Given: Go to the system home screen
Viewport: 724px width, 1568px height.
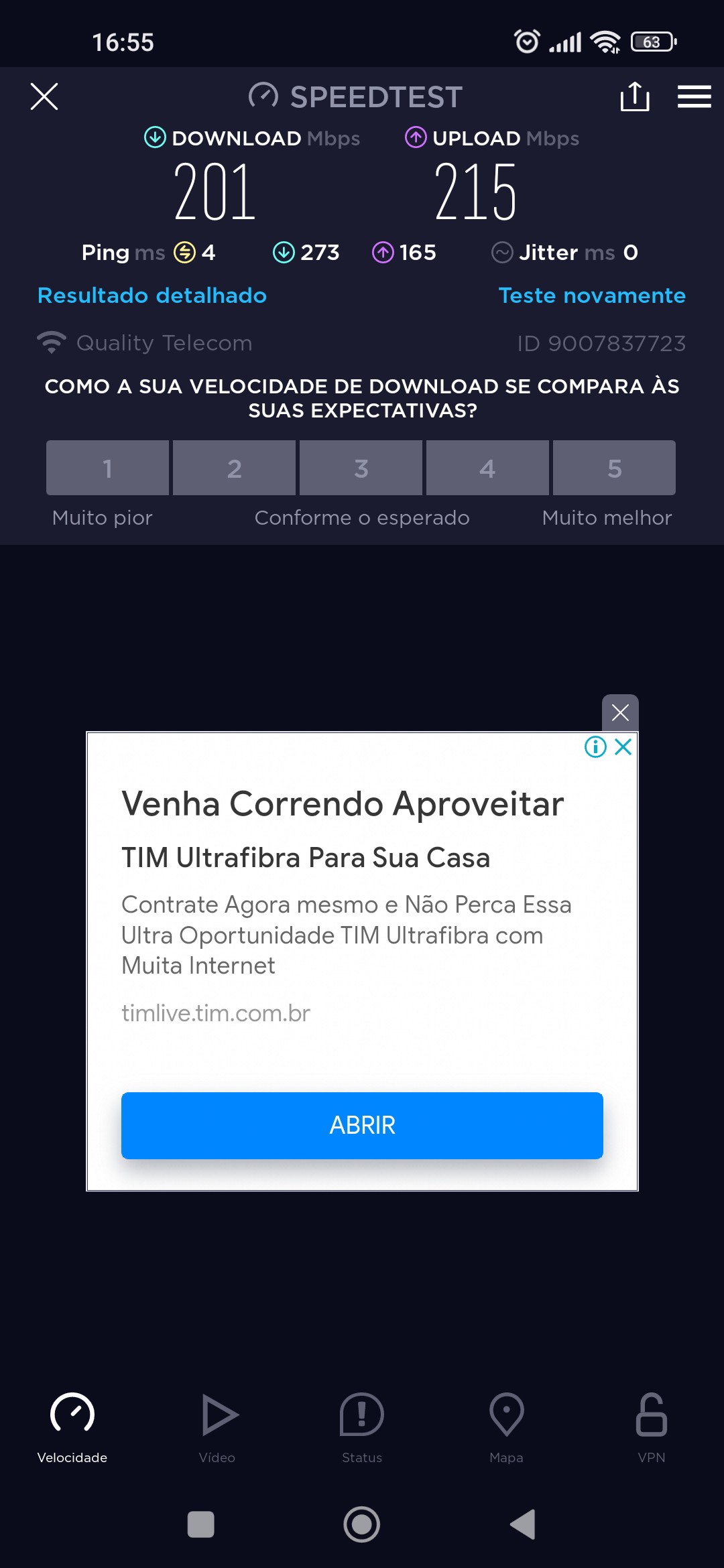Looking at the screenshot, I should (x=362, y=1524).
